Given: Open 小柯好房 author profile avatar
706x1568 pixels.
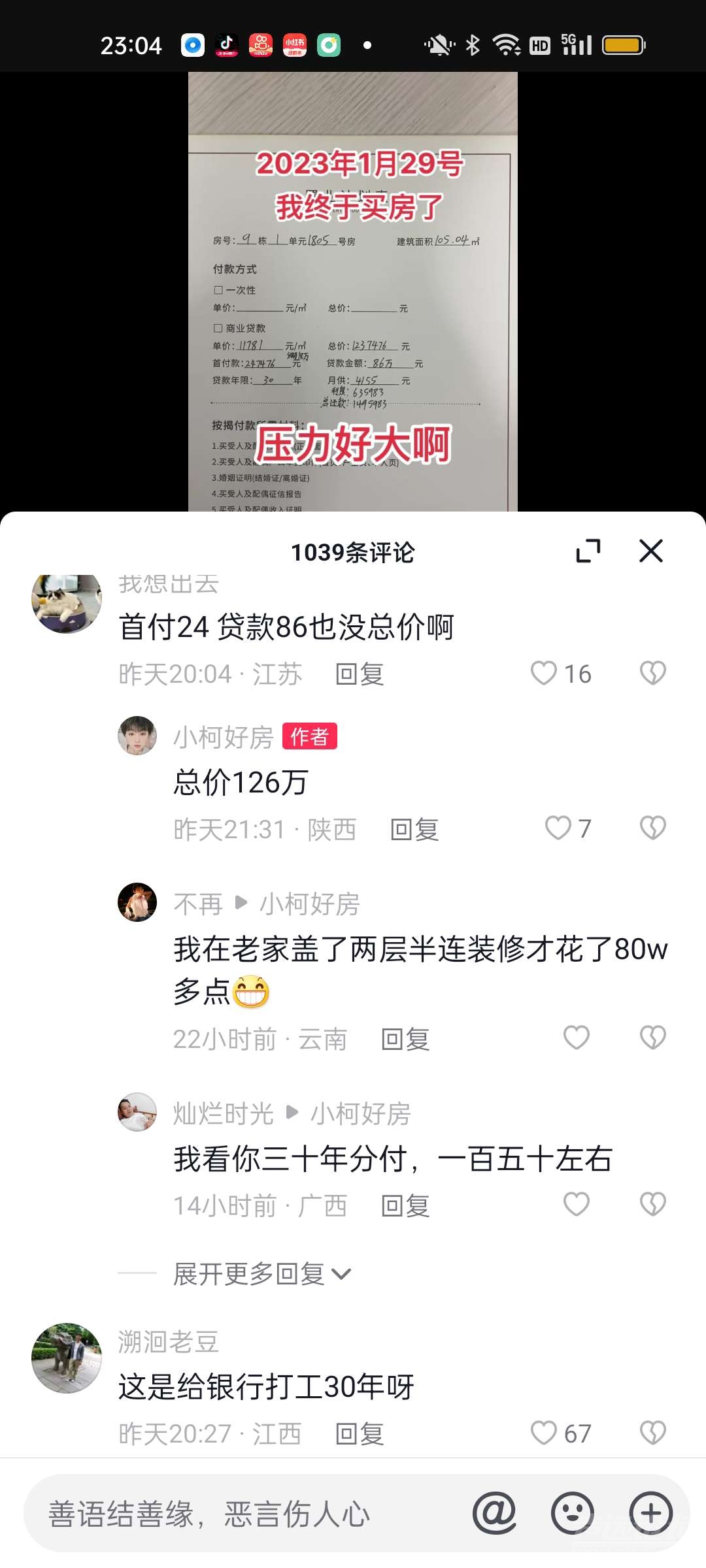Looking at the screenshot, I should [x=137, y=736].
